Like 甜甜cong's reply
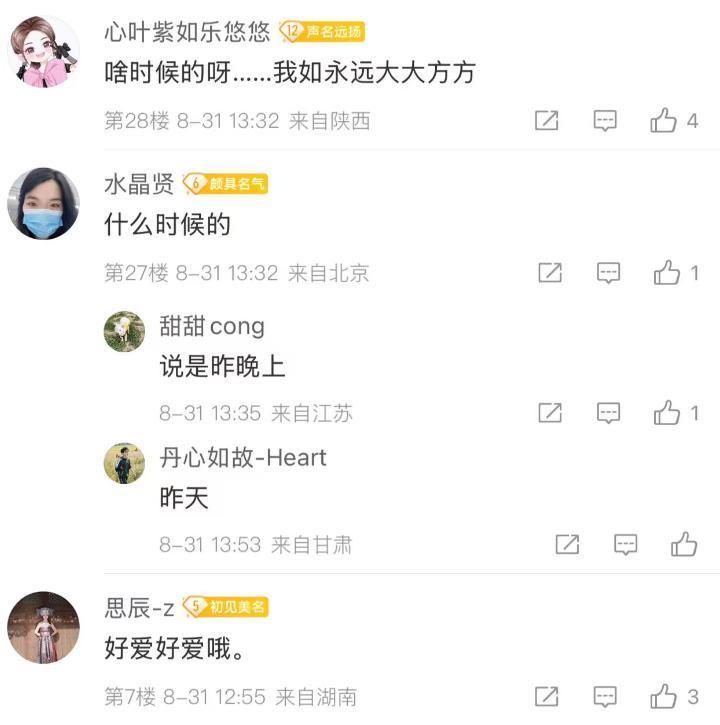This screenshot has width=720, height=725. pyautogui.click(x=666, y=413)
